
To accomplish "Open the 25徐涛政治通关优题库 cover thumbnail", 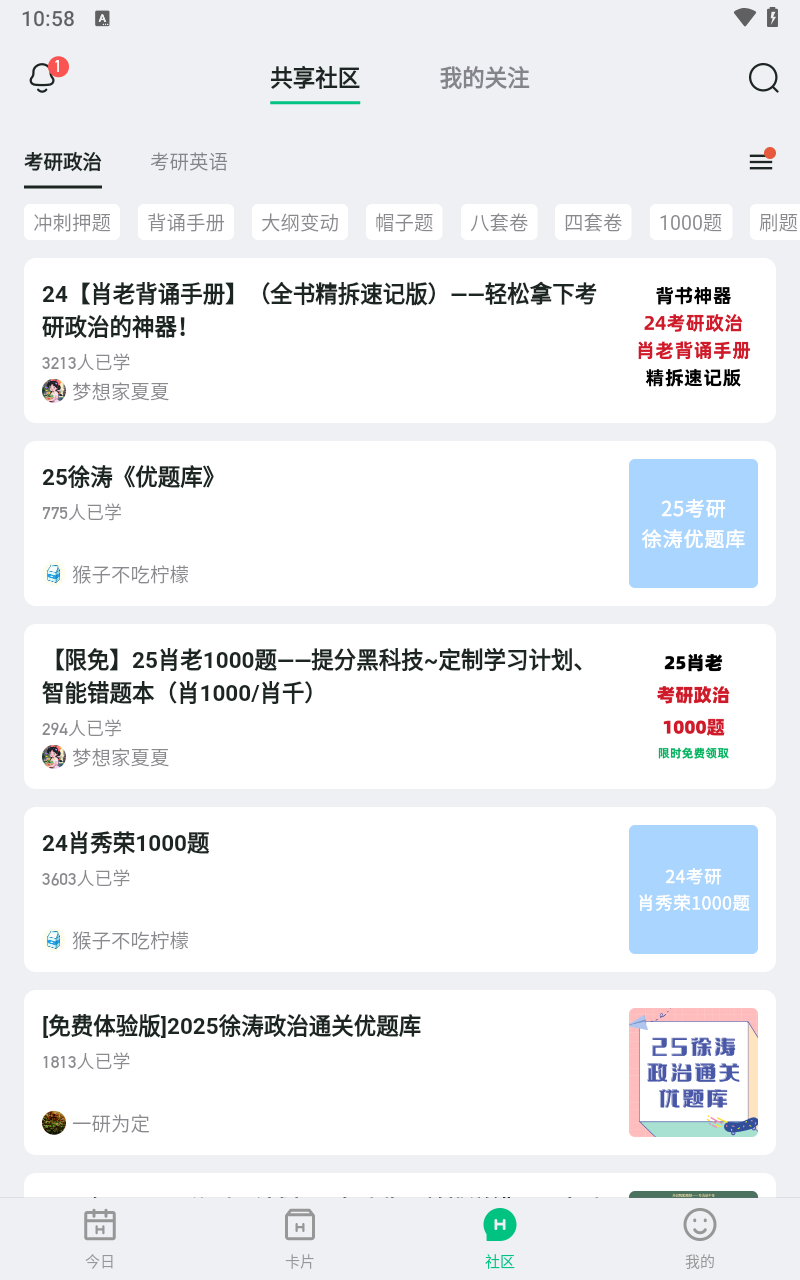I will point(693,1072).
